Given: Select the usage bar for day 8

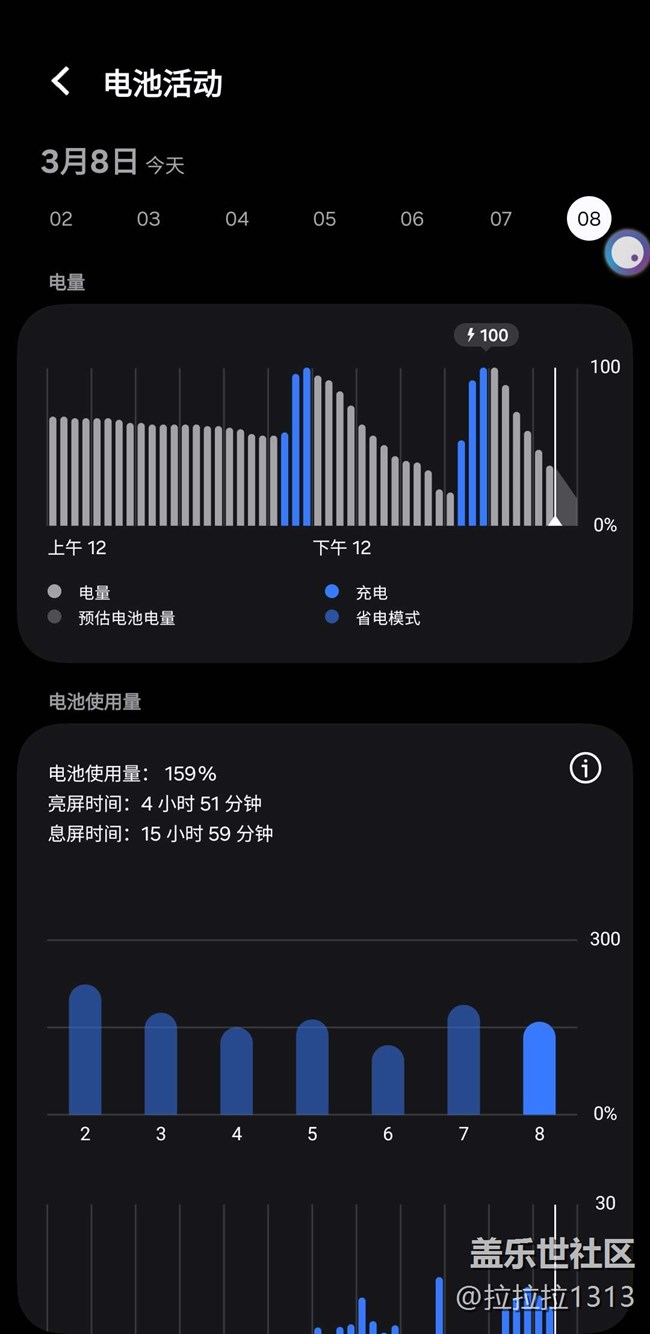Looking at the screenshot, I should (x=539, y=1070).
